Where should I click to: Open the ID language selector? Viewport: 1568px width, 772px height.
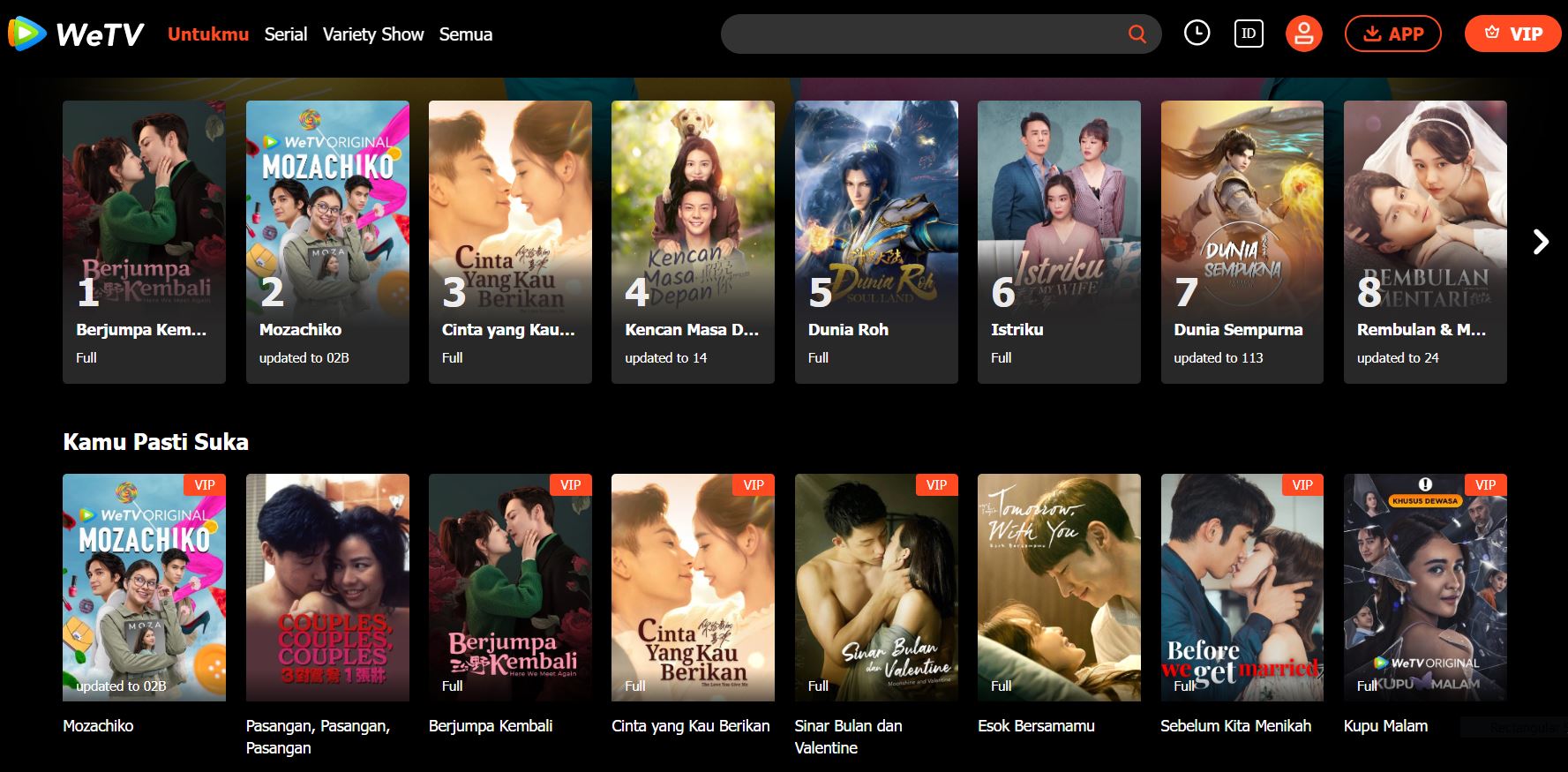click(x=1249, y=34)
